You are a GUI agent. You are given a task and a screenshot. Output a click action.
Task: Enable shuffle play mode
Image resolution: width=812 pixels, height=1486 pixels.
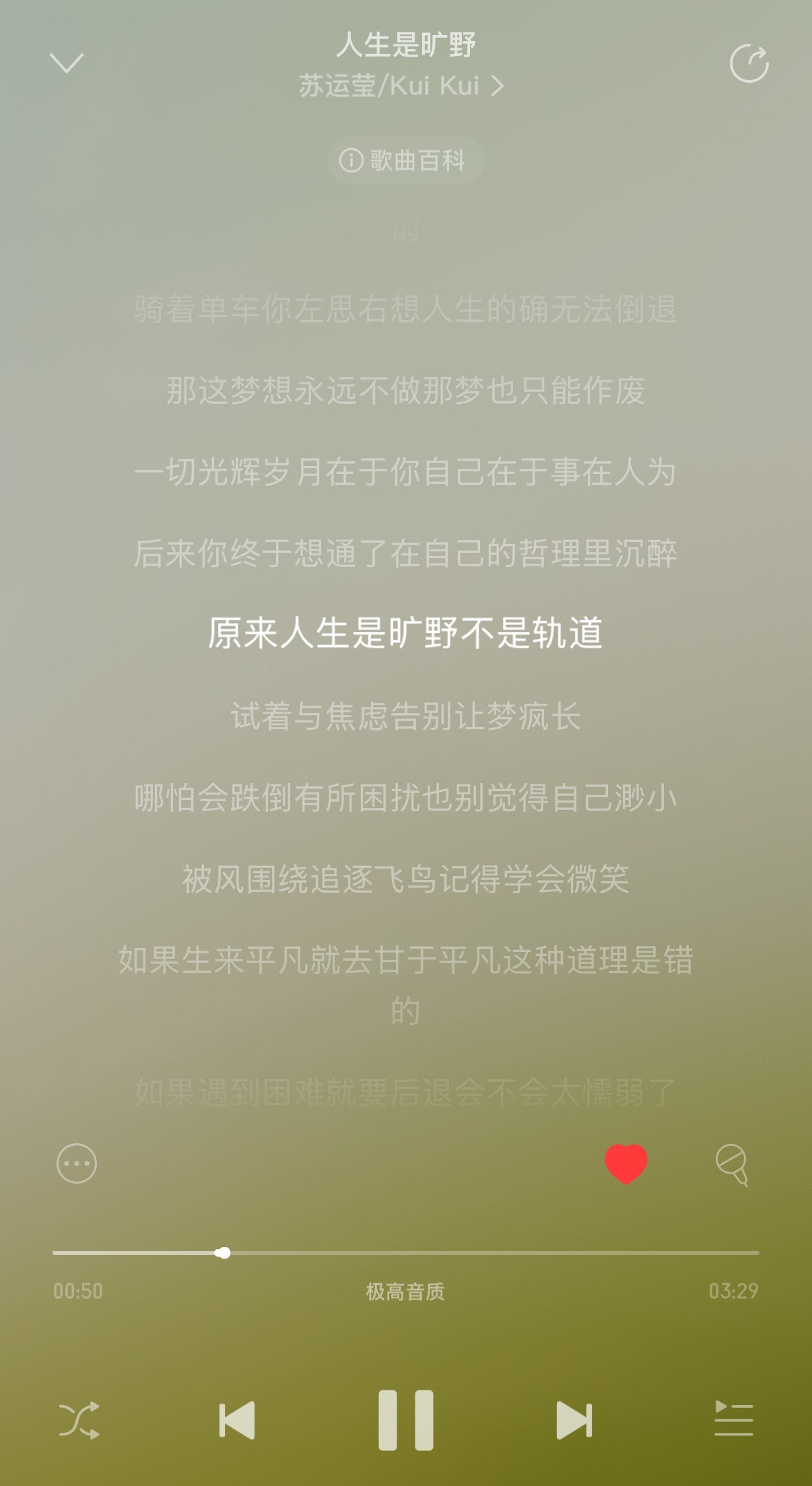click(x=81, y=1416)
